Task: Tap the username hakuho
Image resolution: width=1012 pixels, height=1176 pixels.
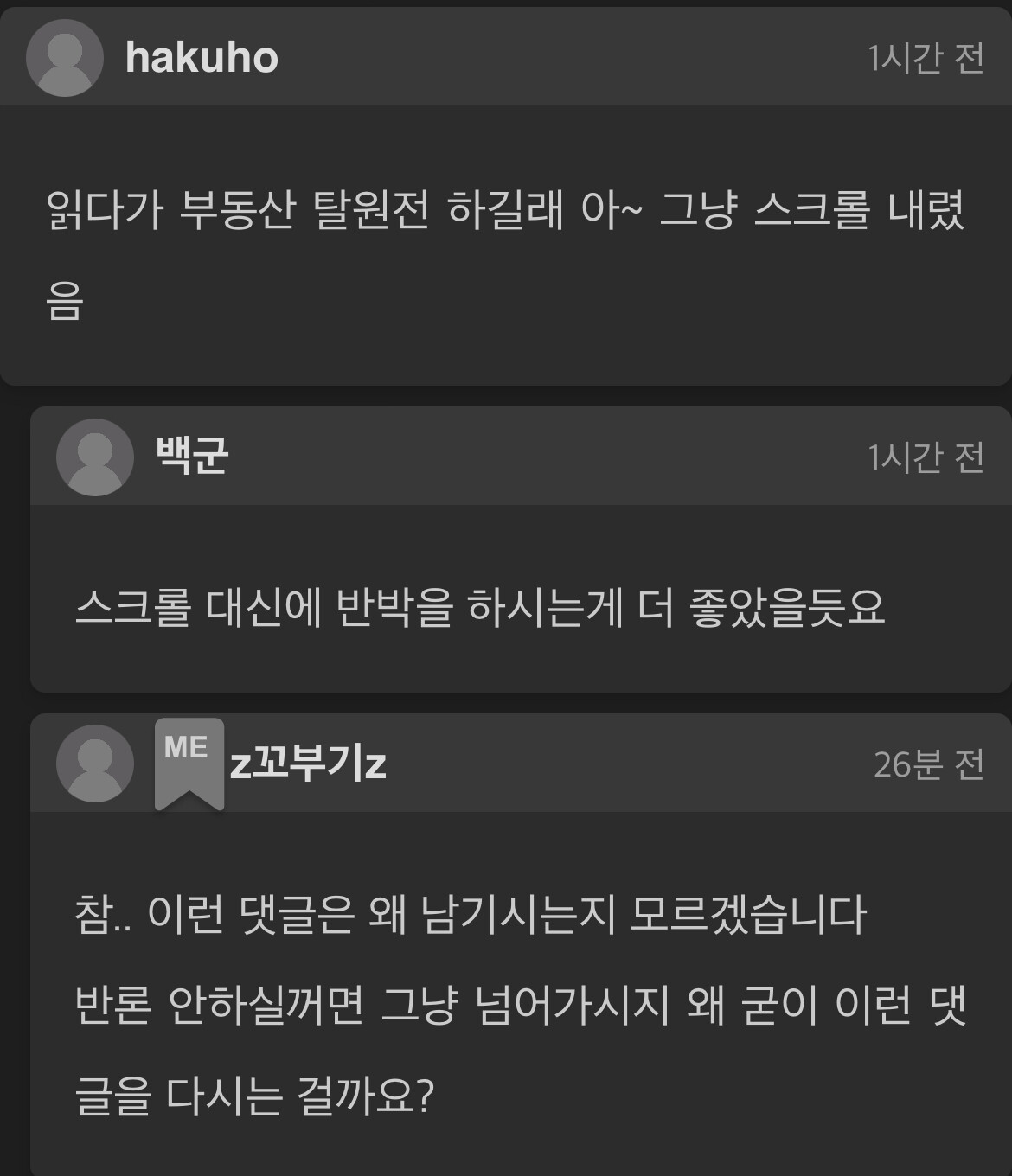Action: [x=202, y=58]
